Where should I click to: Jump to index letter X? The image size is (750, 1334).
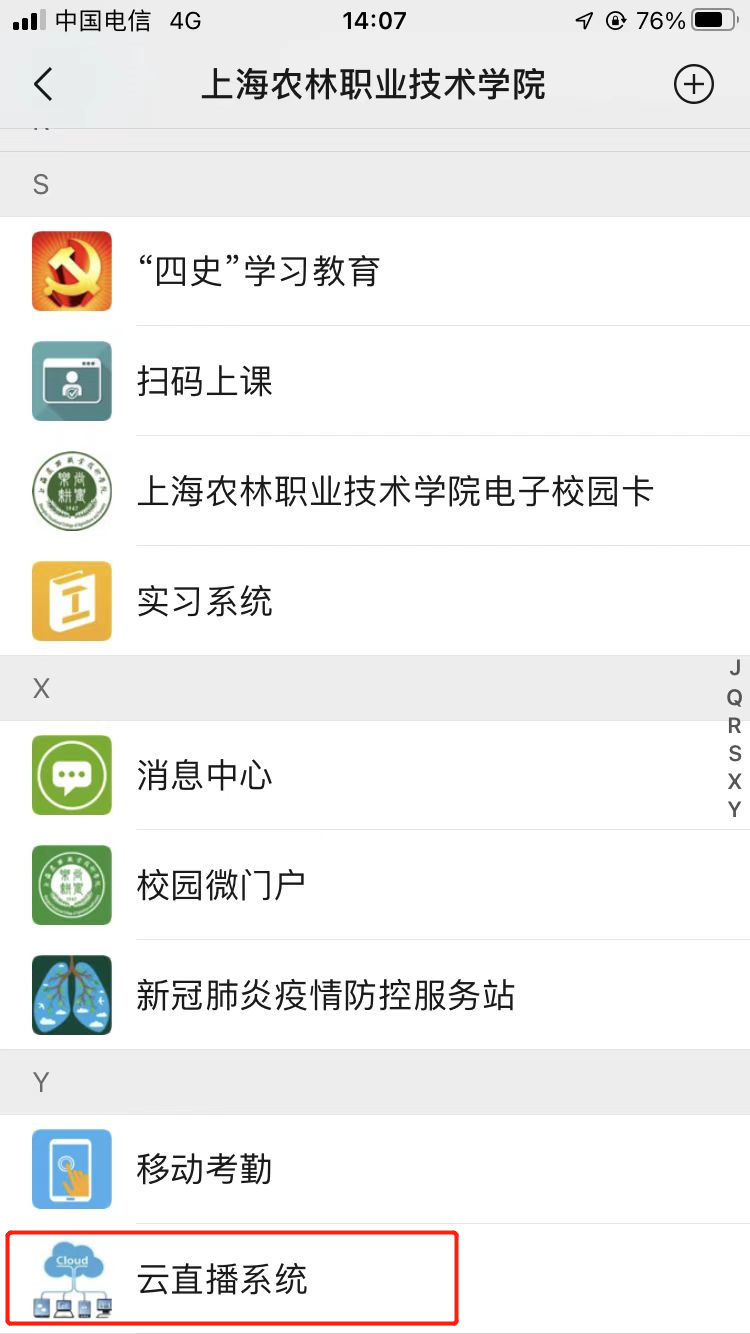point(735,781)
